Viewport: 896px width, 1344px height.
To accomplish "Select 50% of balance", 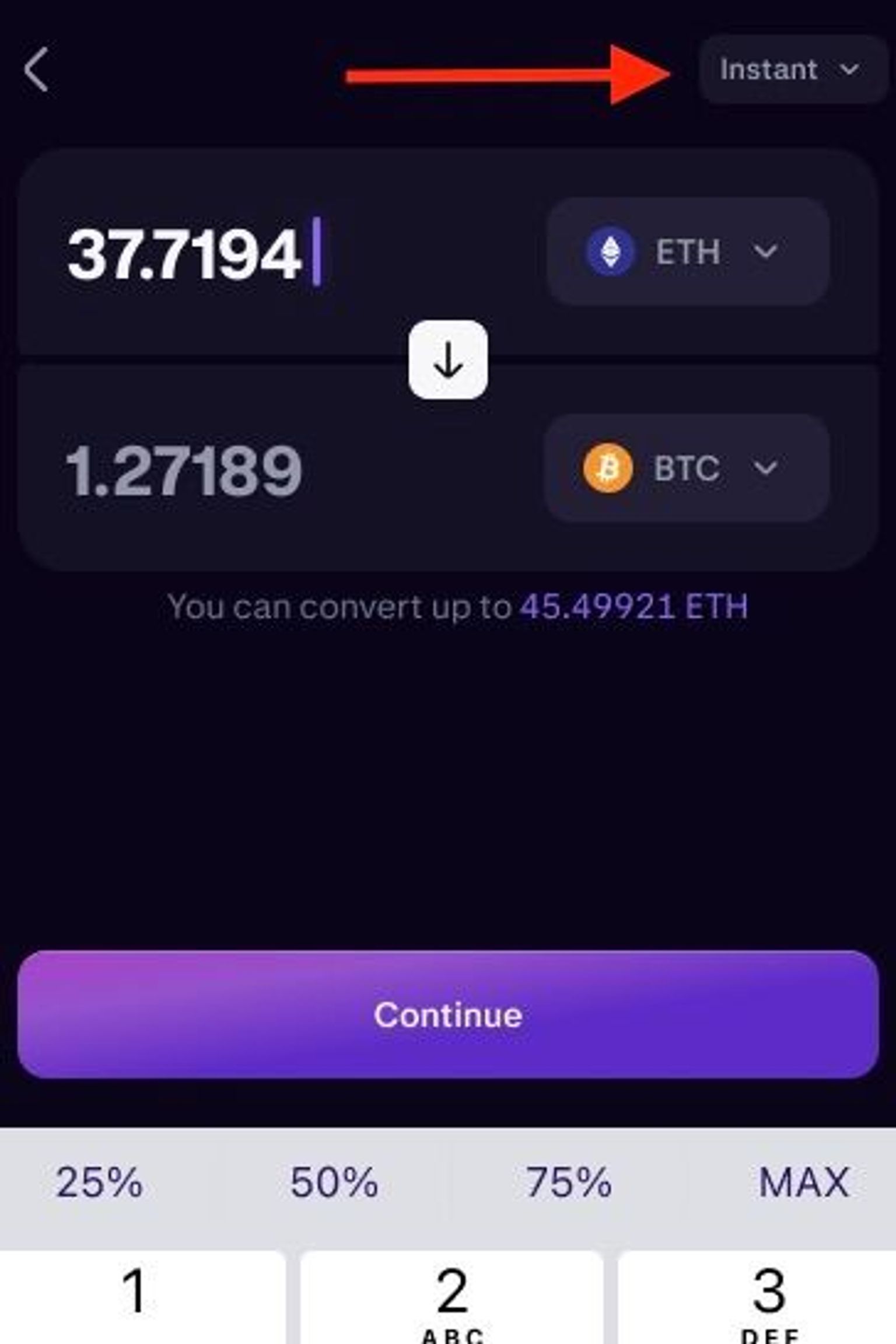I will point(334,1182).
